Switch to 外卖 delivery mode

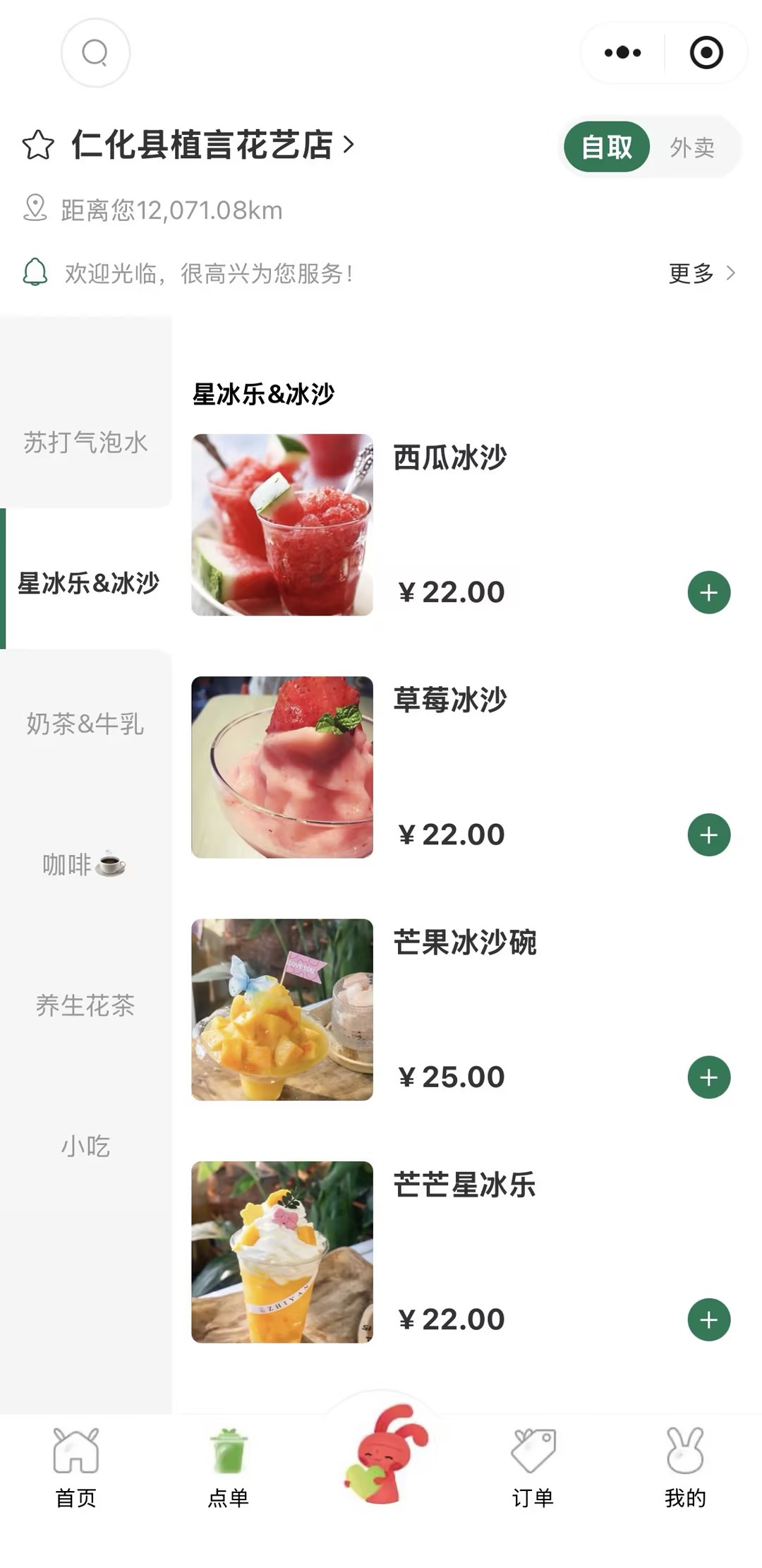pyautogui.click(x=692, y=148)
